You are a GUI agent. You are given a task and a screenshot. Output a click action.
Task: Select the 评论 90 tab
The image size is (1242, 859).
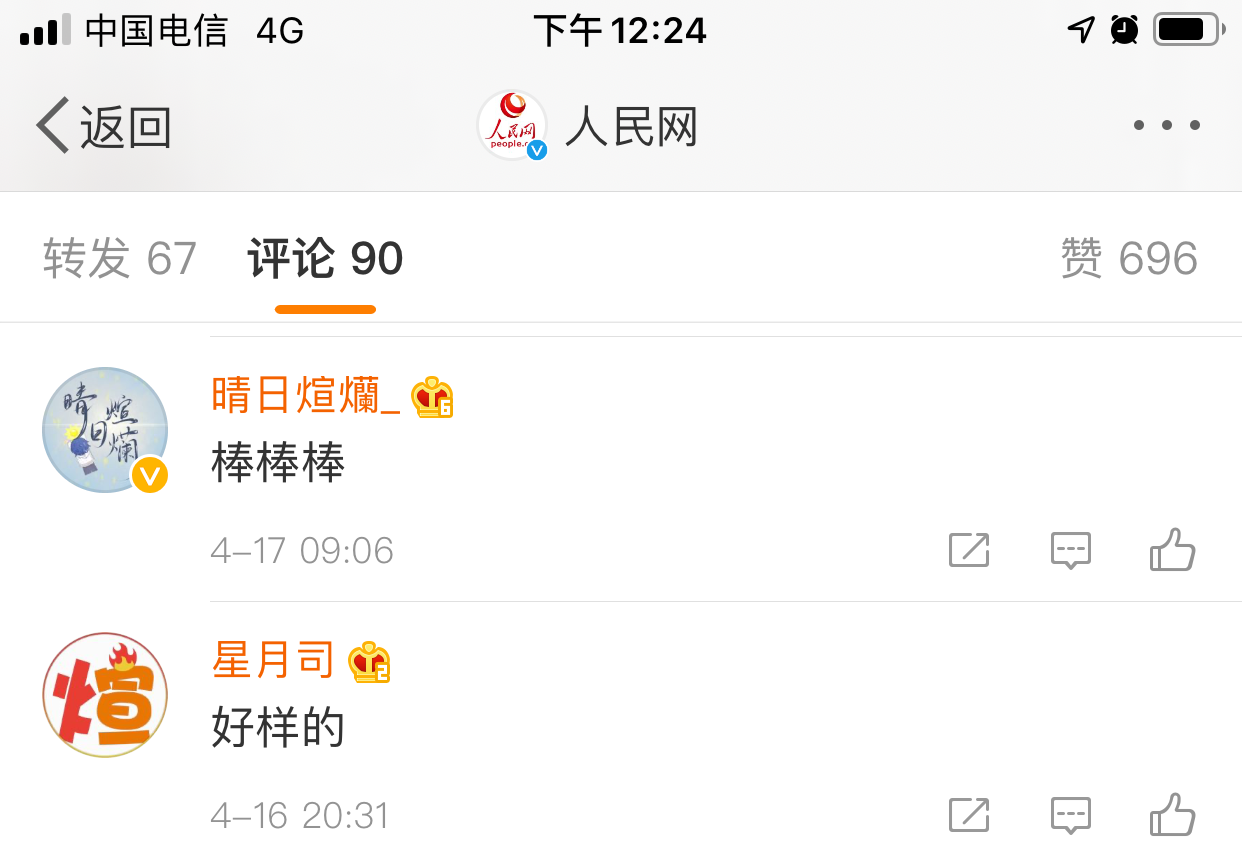click(325, 259)
